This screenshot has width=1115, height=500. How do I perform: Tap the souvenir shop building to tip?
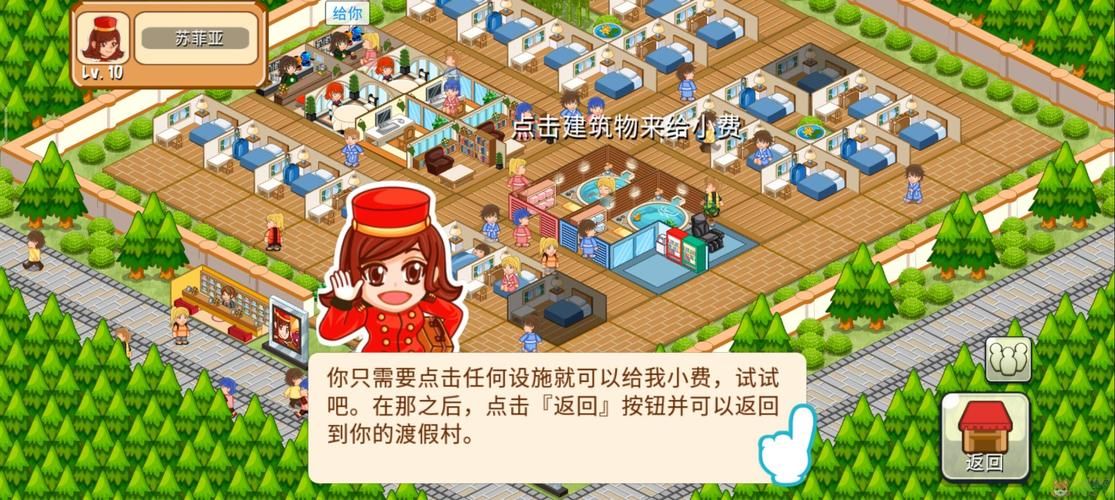click(x=232, y=304)
